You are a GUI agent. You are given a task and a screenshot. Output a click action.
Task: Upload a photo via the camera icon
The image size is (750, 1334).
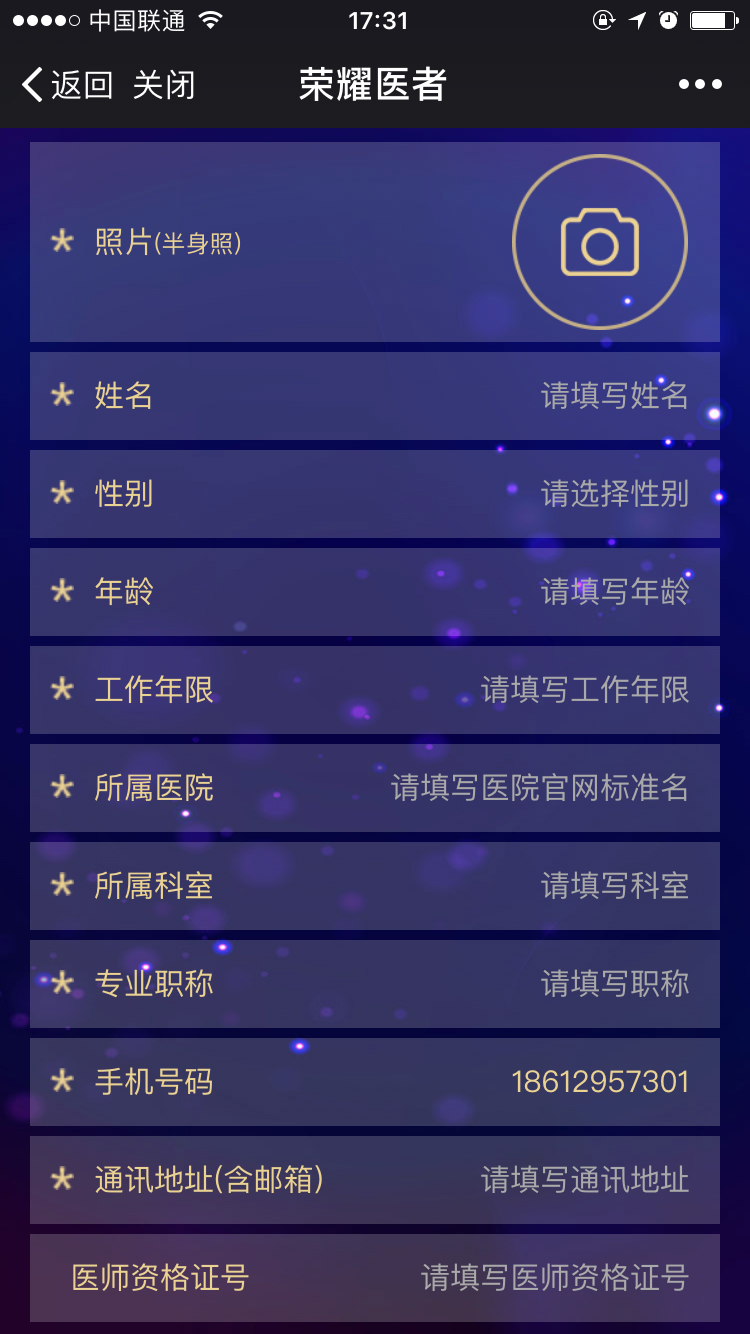pos(600,242)
